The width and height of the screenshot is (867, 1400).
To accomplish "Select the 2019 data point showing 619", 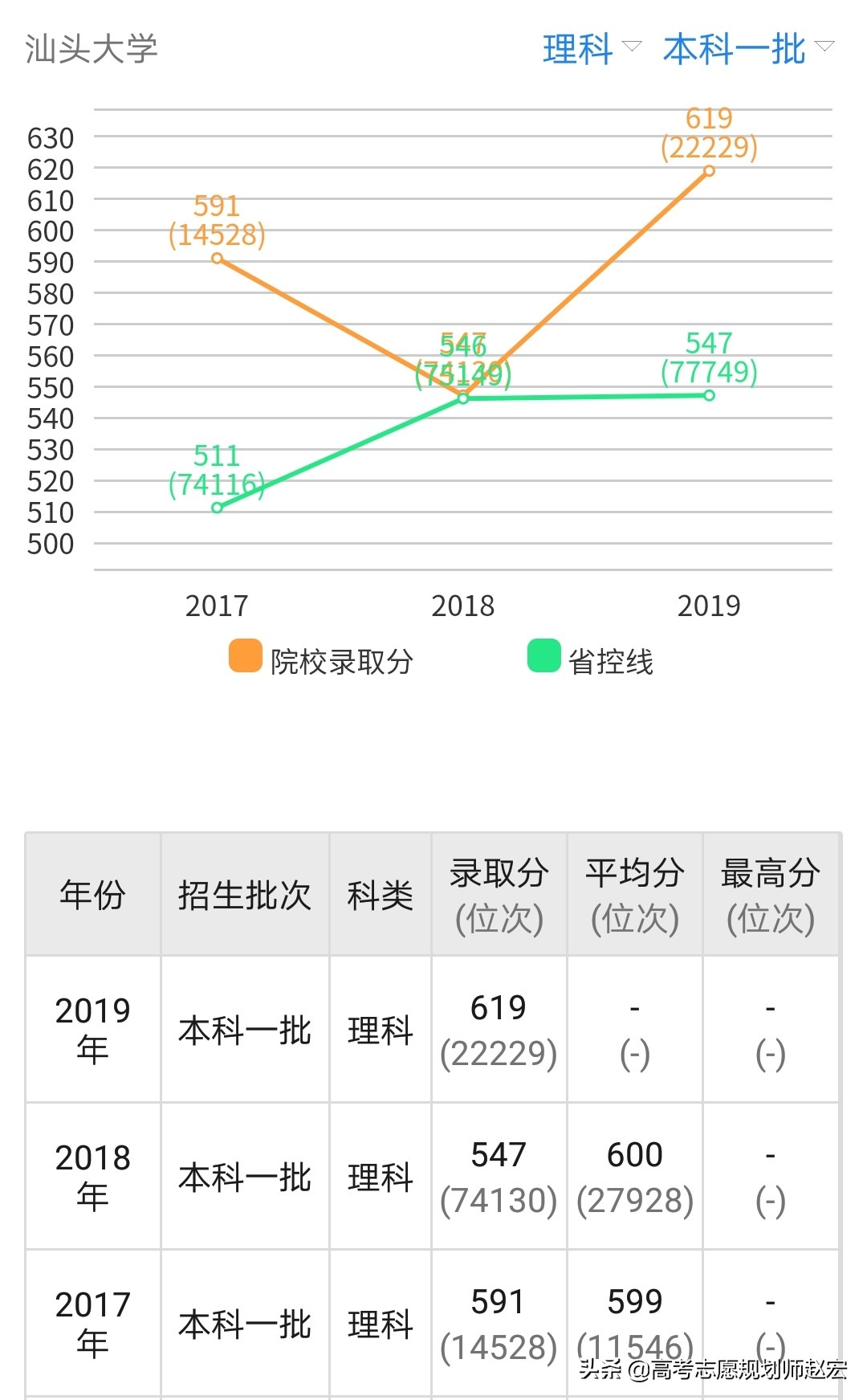I will coord(710,171).
